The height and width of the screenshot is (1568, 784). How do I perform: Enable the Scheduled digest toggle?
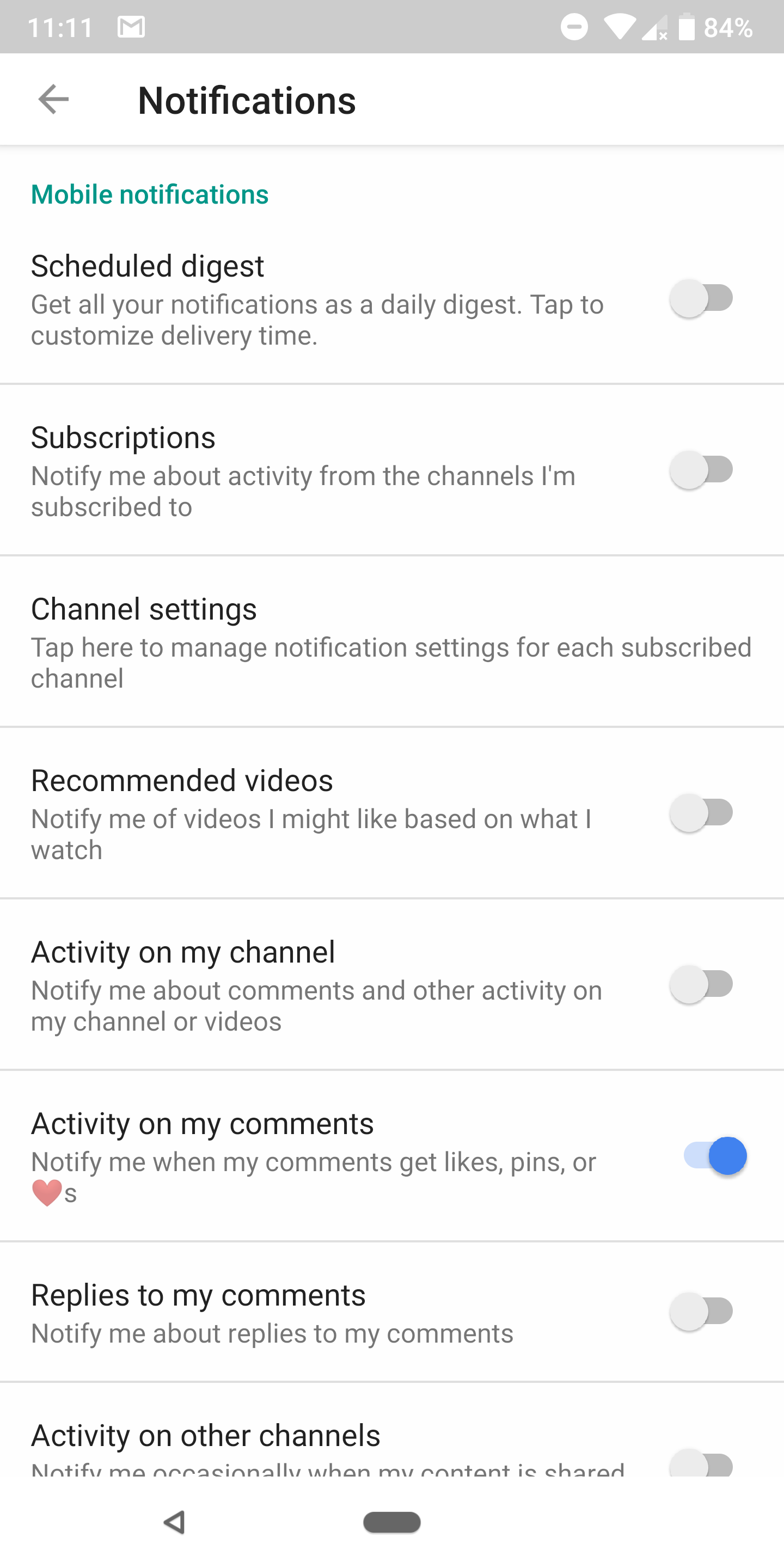[701, 298]
